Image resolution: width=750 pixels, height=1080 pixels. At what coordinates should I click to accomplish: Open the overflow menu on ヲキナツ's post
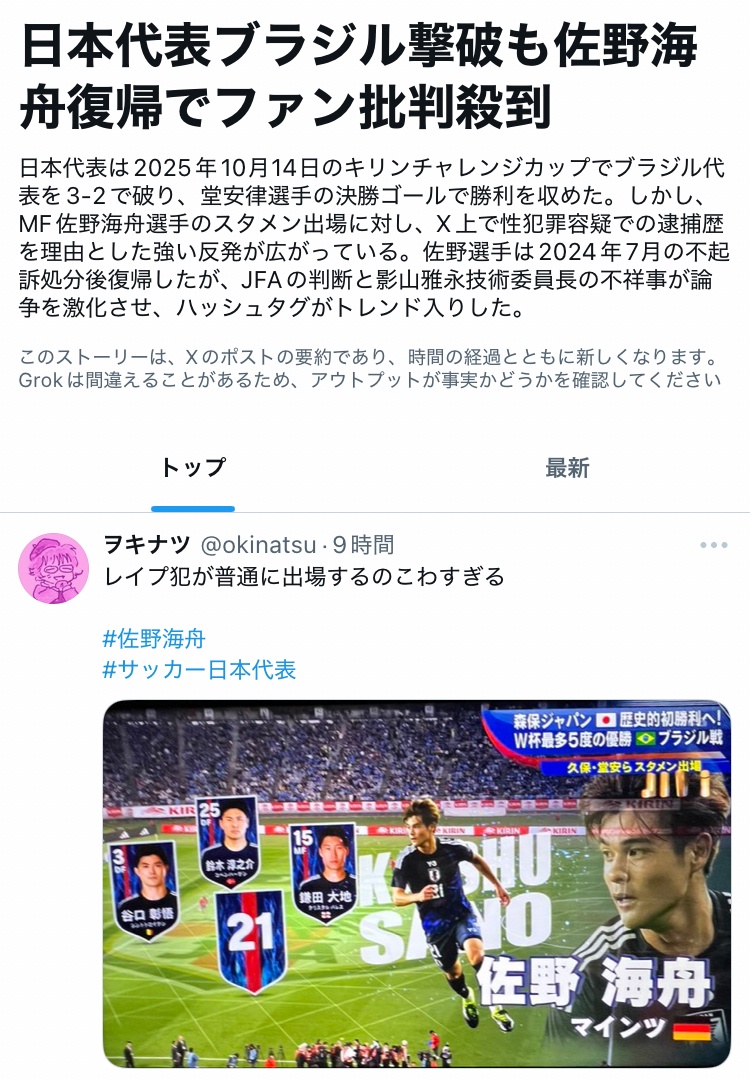coord(714,545)
